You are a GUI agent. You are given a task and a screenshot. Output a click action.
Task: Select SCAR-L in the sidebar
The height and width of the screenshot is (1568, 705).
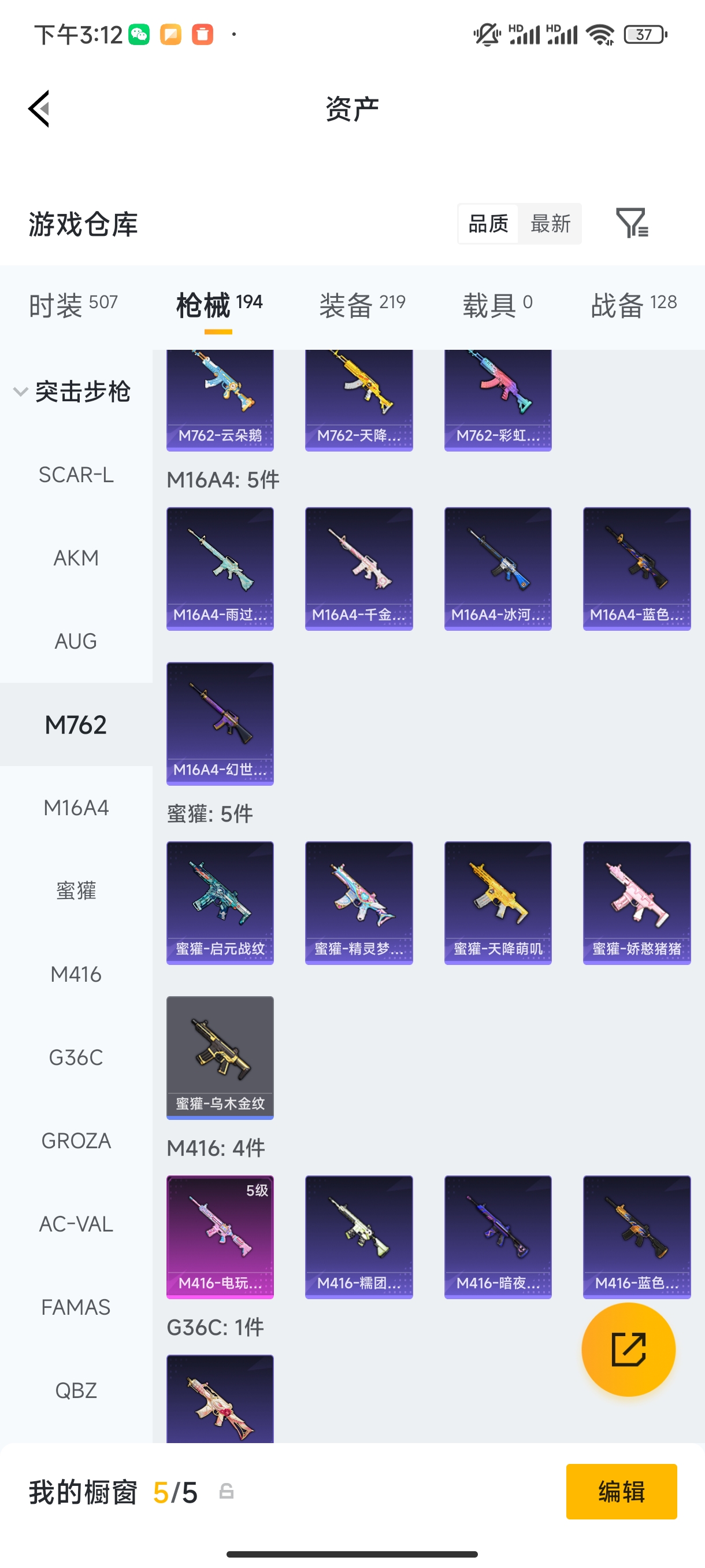[76, 475]
